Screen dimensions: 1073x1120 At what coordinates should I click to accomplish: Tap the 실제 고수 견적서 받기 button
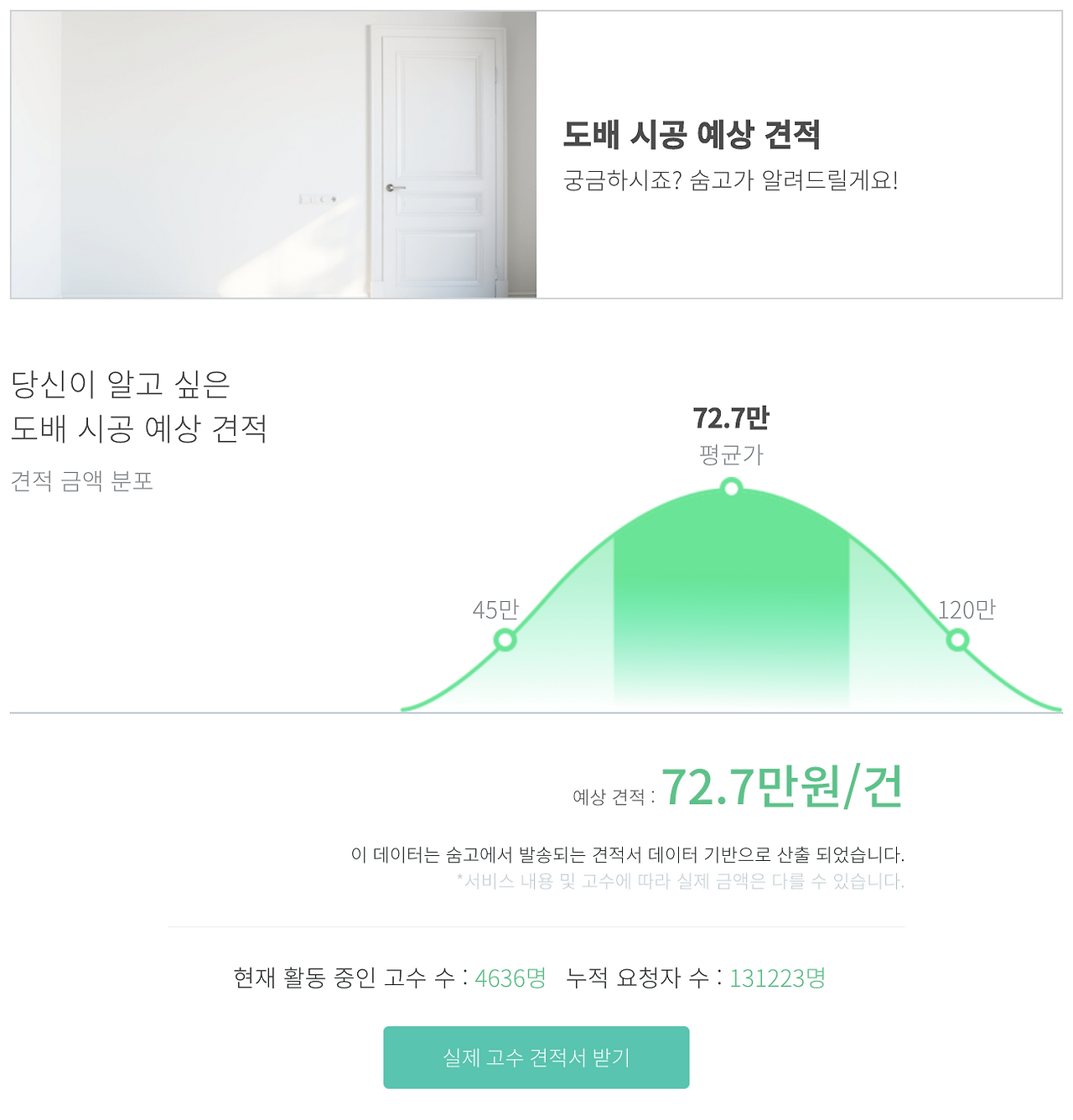coord(536,1057)
